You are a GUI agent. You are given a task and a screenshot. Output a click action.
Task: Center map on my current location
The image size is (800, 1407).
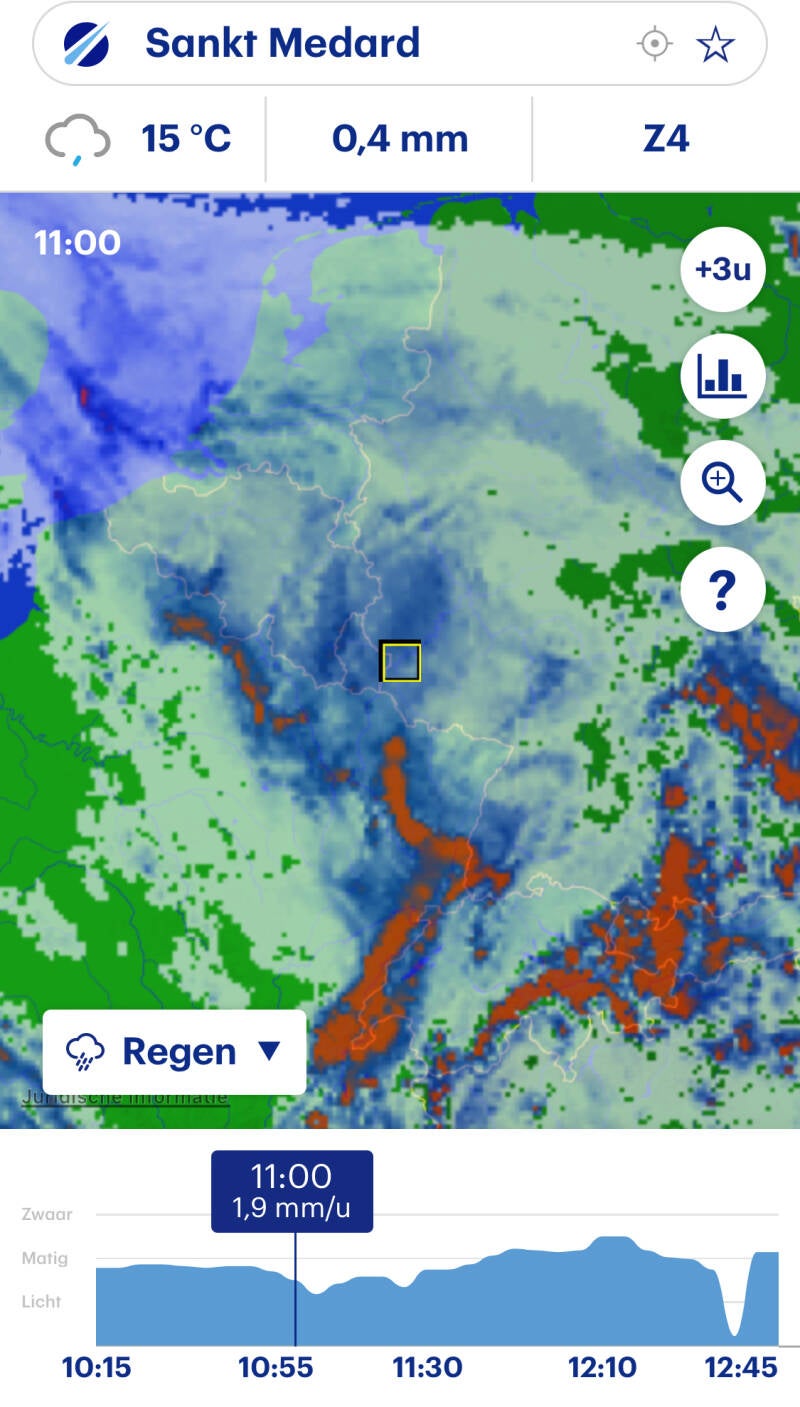click(x=654, y=44)
